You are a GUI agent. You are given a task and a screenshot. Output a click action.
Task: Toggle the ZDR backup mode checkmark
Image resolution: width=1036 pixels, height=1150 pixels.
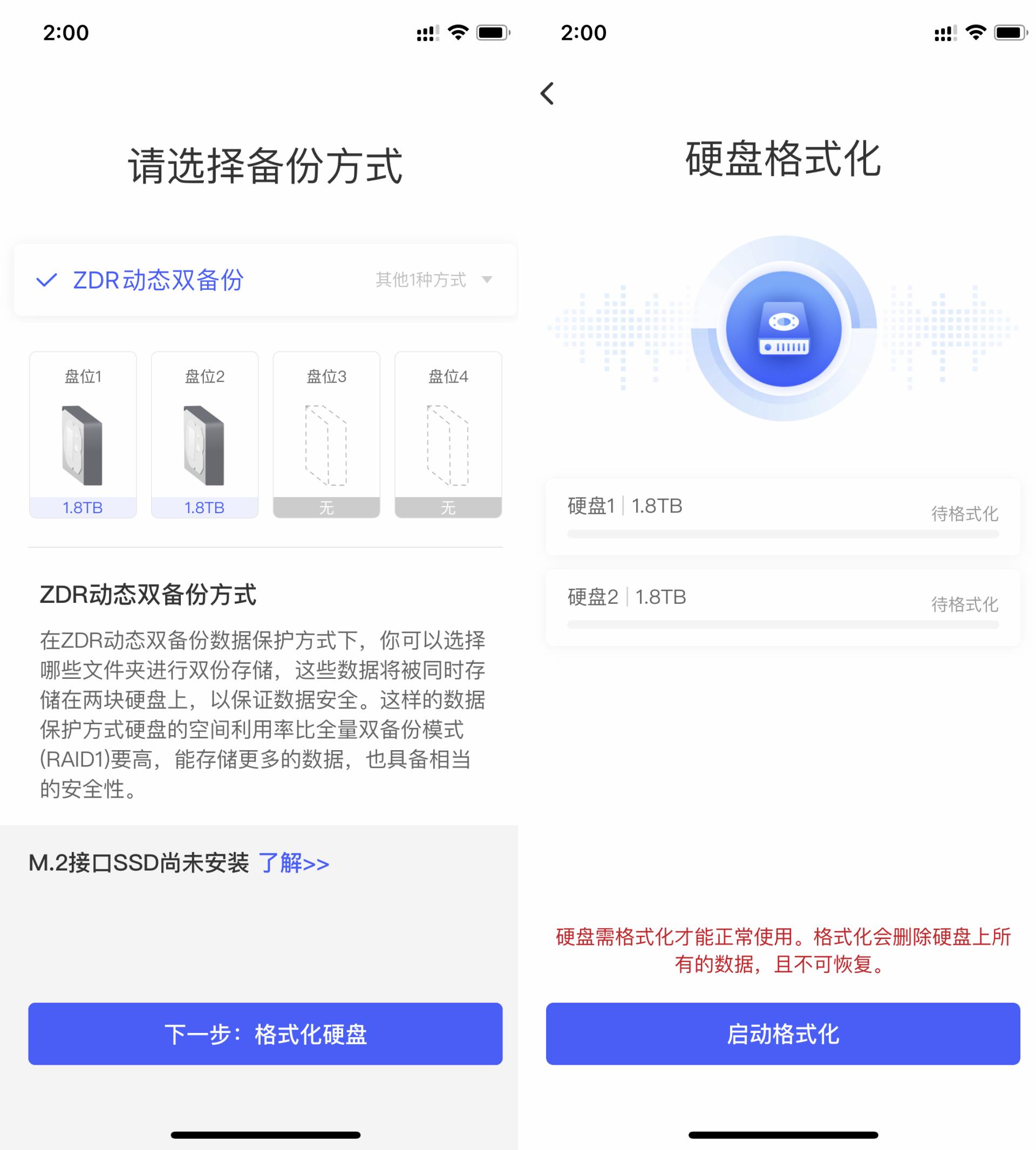(x=47, y=280)
